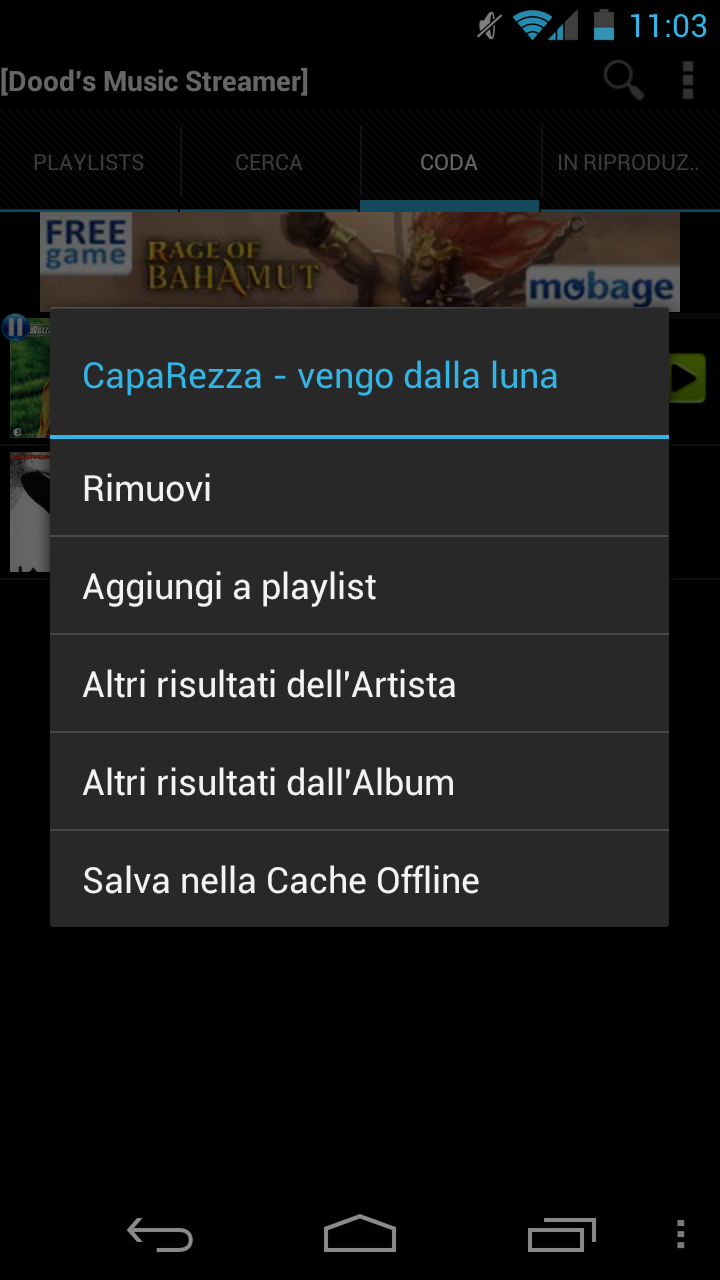Switch to the Cerca tab
The image size is (720, 1280).
coord(269,162)
